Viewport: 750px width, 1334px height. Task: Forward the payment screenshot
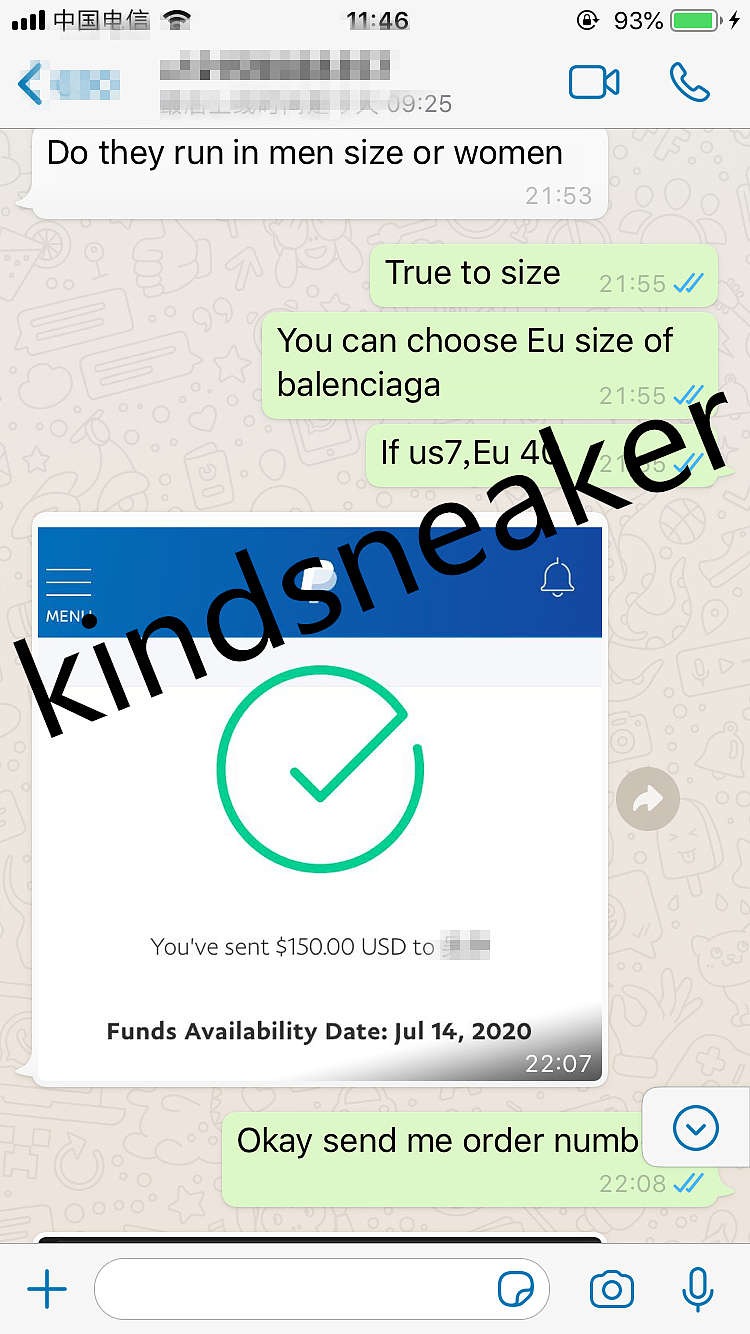pos(648,798)
